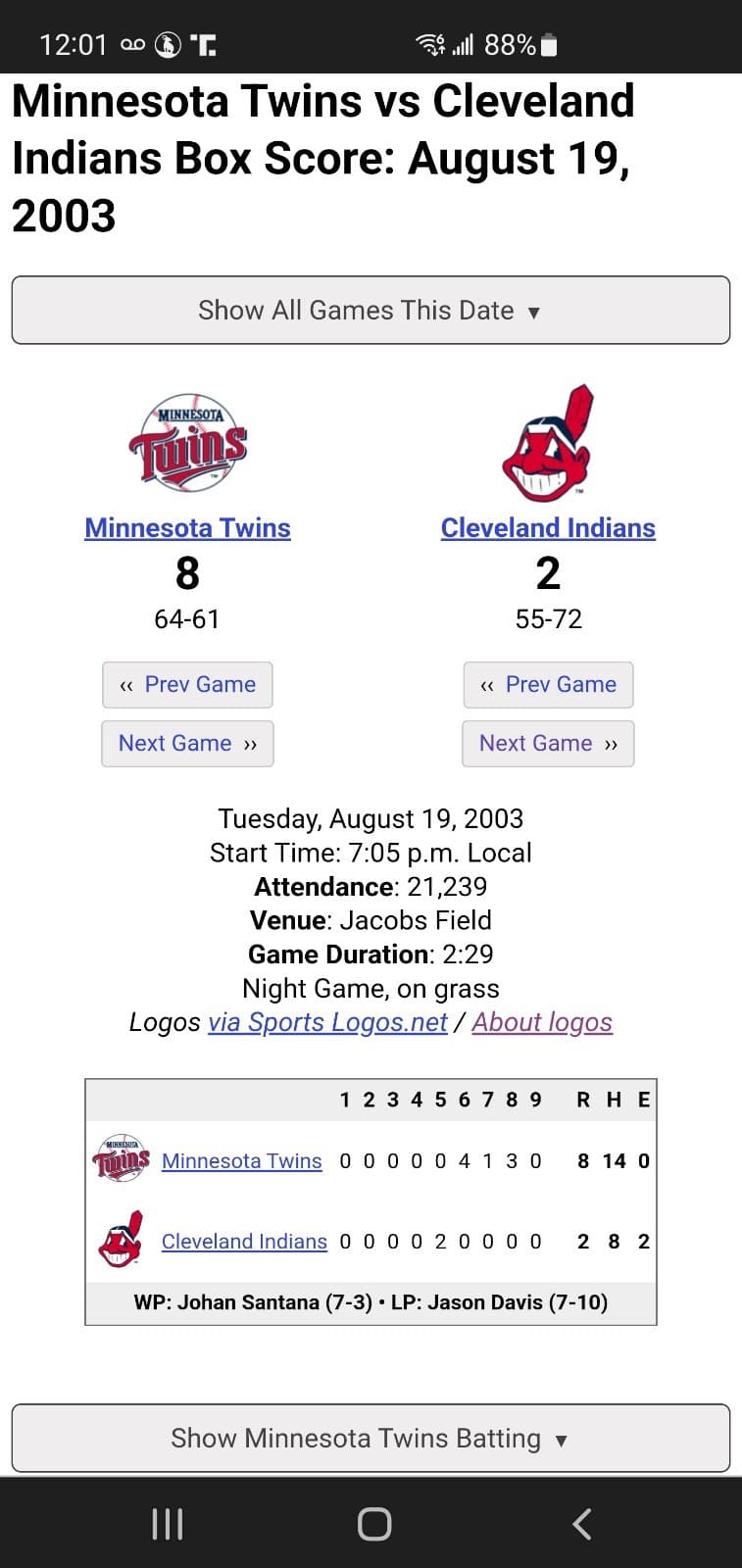Click the chevron beside Show All Games This Date
The height and width of the screenshot is (1568, 742).
tap(534, 312)
